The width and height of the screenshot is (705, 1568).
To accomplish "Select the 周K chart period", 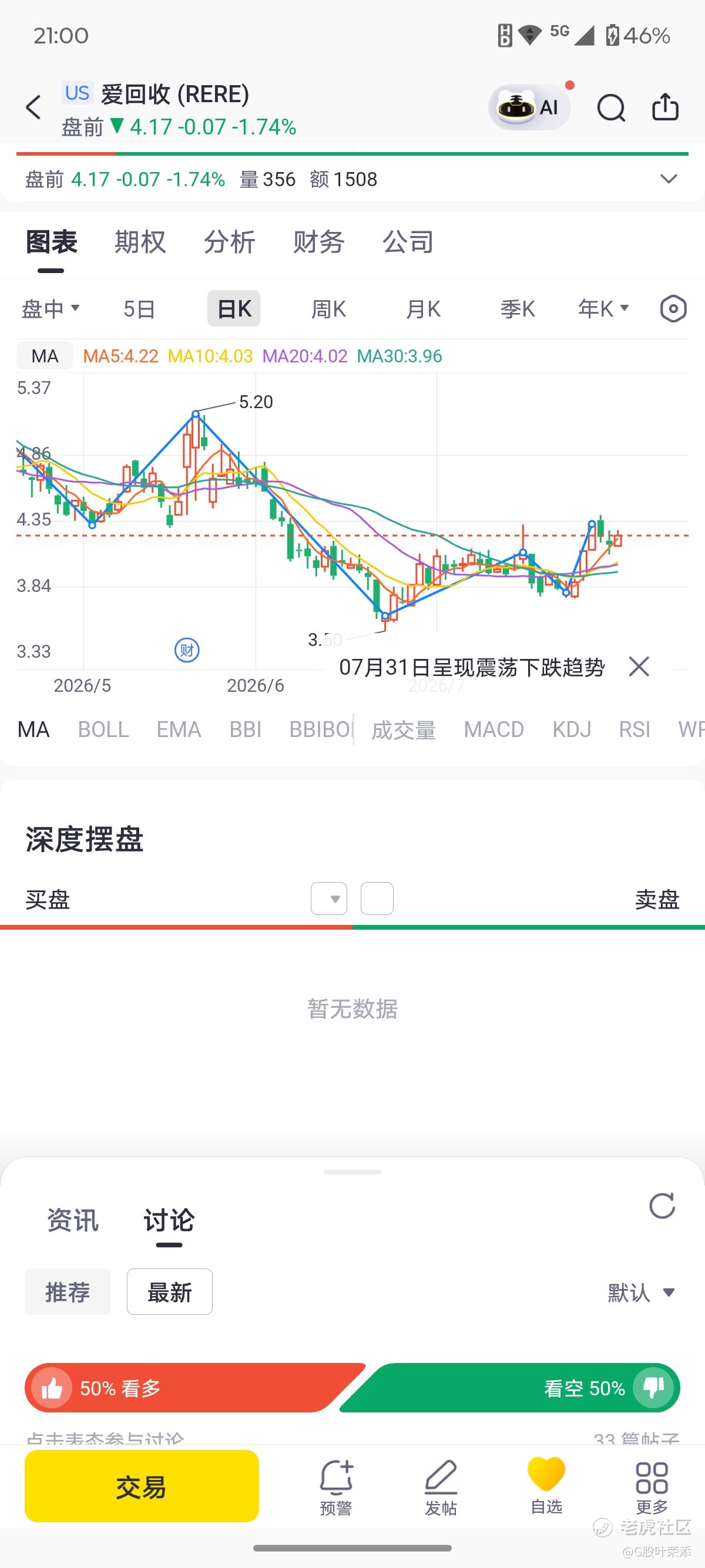I will (x=329, y=309).
